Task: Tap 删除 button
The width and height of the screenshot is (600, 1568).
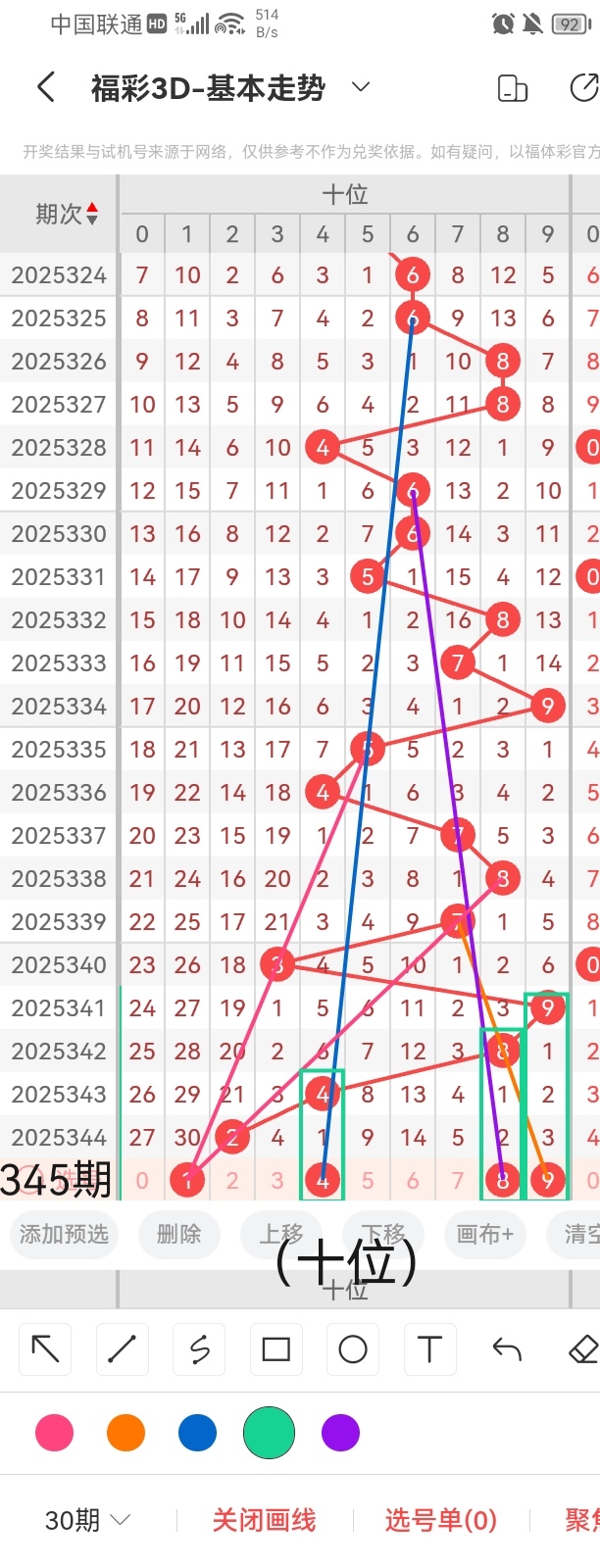Action: pos(178,1234)
